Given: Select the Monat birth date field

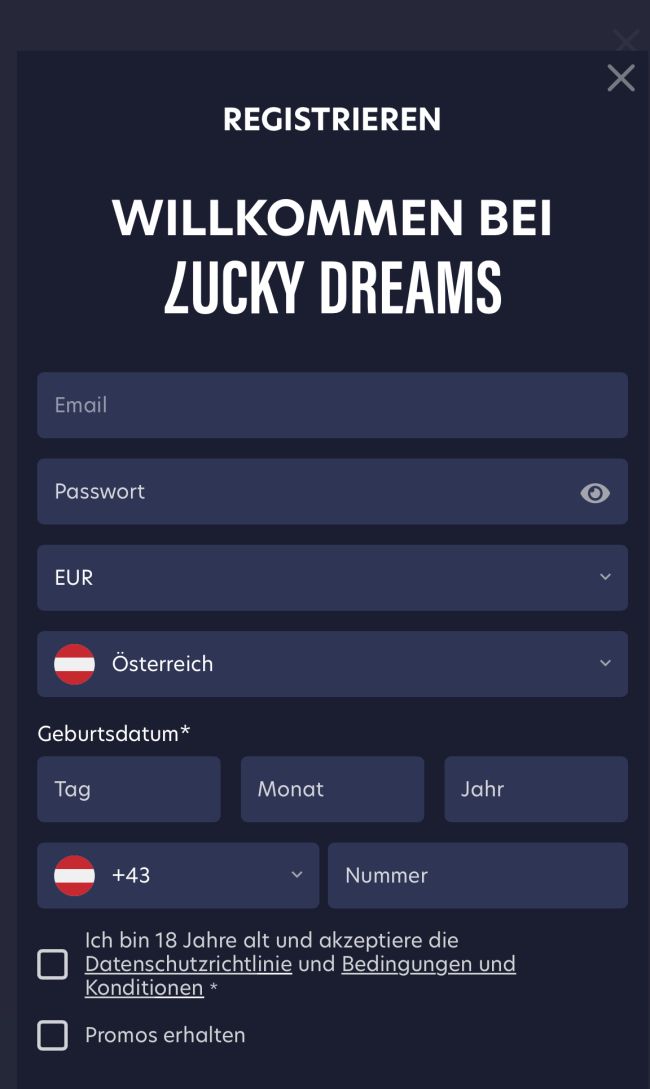Looking at the screenshot, I should (x=332, y=789).
